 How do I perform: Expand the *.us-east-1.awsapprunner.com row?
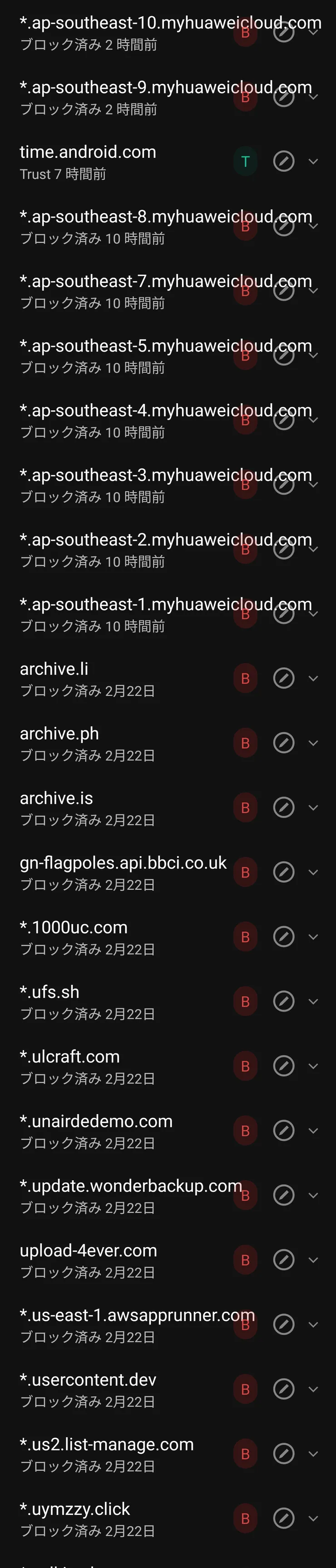(313, 1325)
